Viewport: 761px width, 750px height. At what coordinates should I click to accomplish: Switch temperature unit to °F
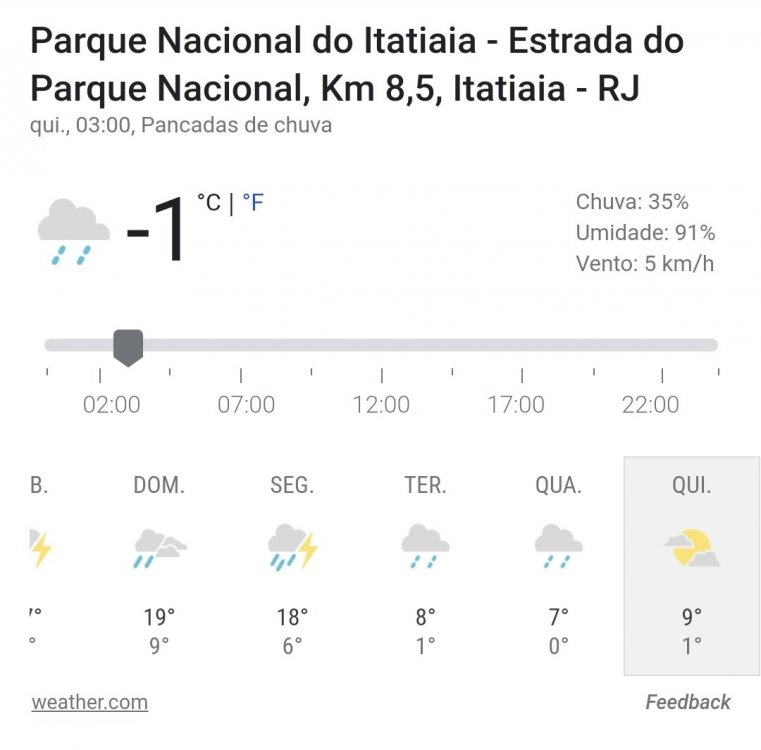click(253, 203)
